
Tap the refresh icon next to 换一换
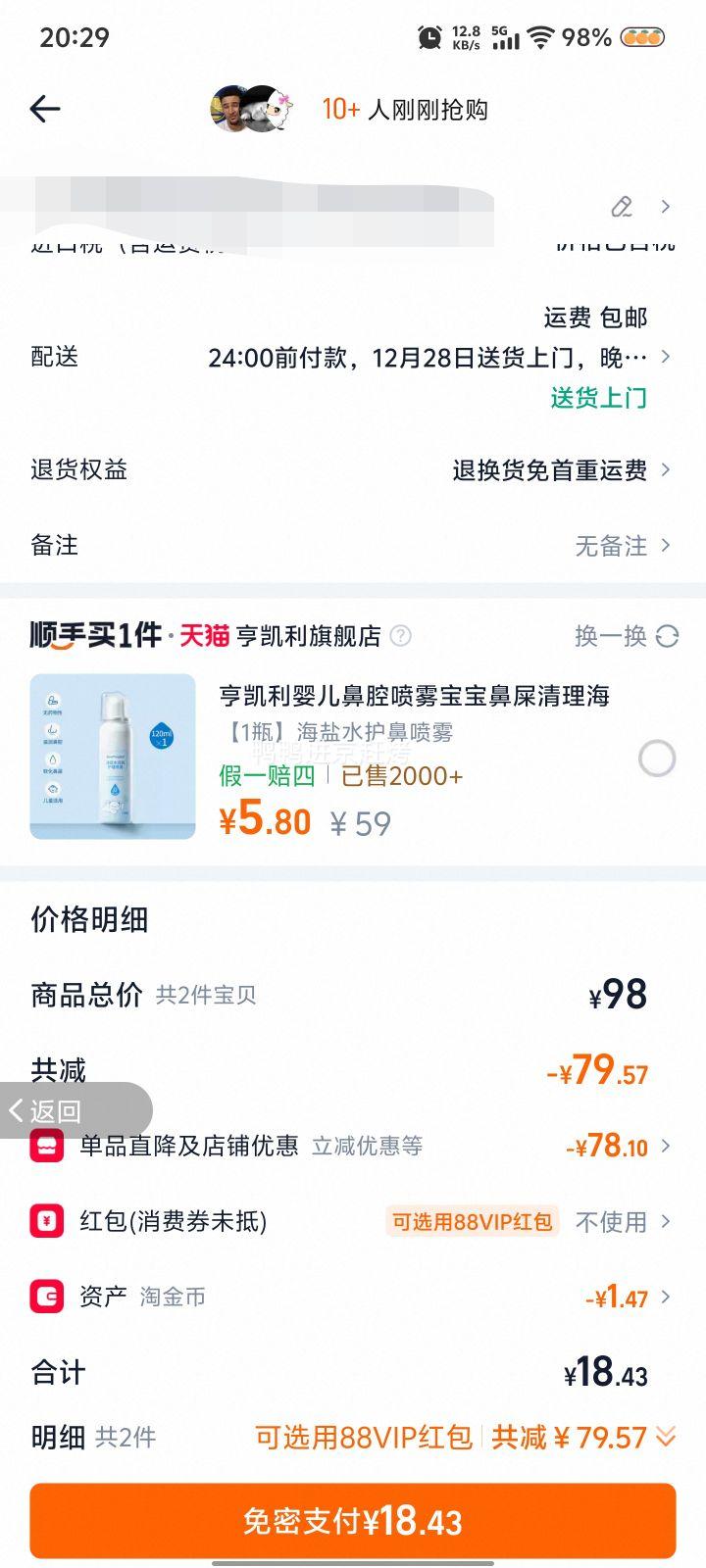pyautogui.click(x=668, y=636)
